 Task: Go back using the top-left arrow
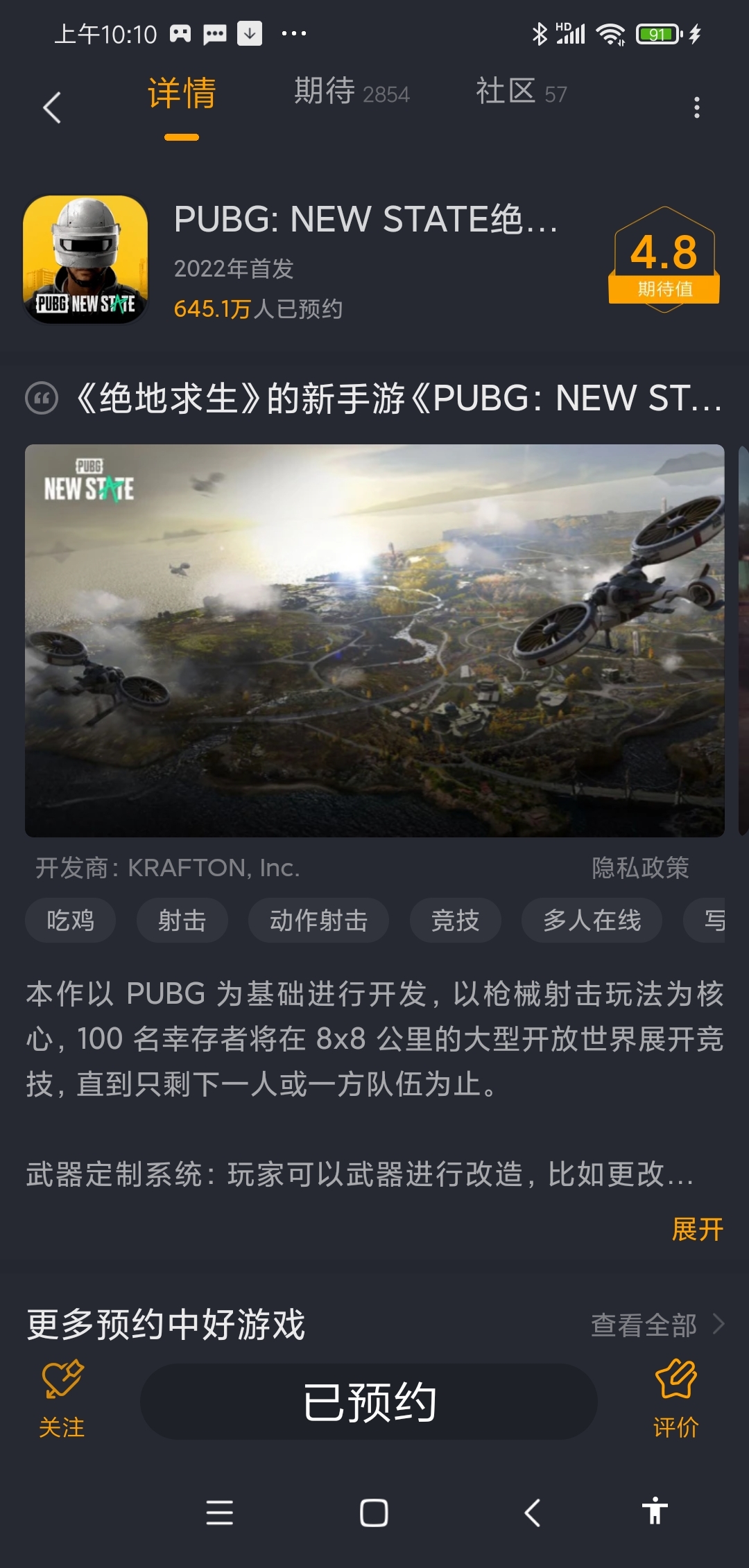click(x=52, y=107)
